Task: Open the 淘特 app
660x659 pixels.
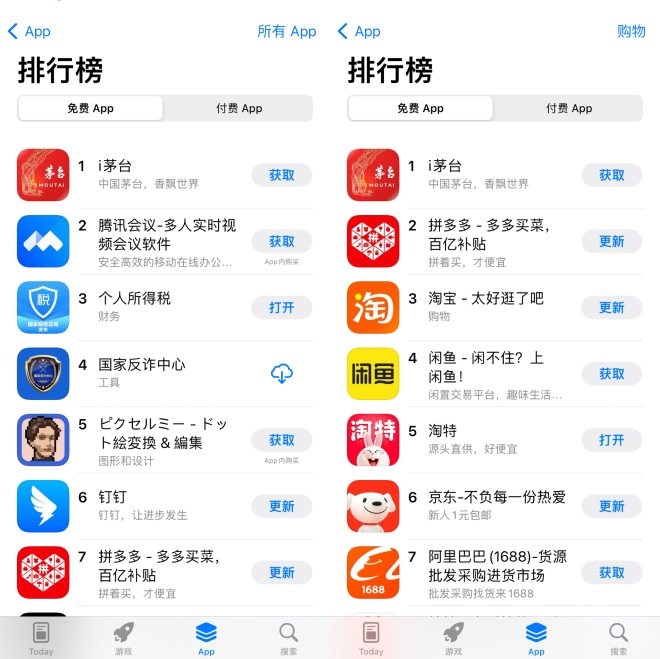Action: point(611,440)
